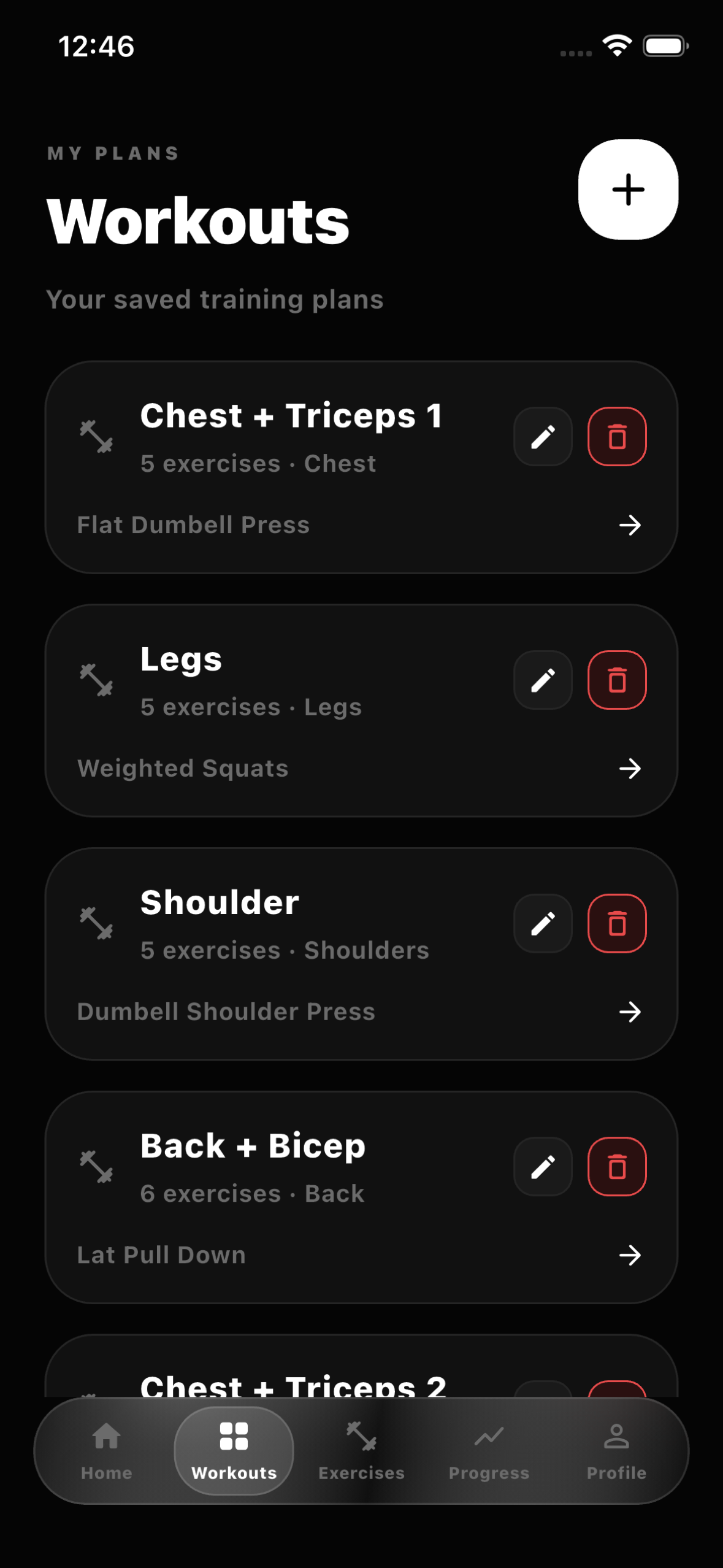
Task: Open the Back + Bicep workout card
Action: pyautogui.click(x=361, y=1197)
